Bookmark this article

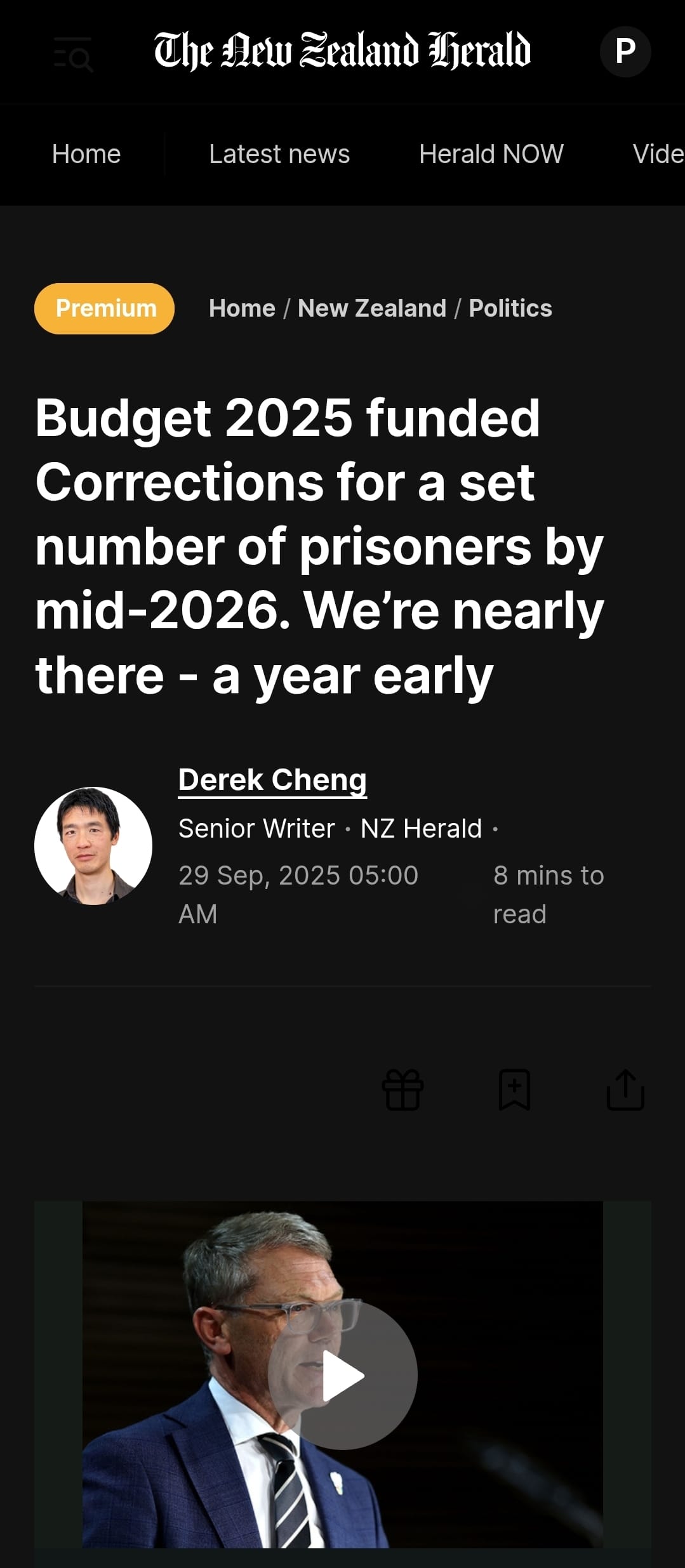(x=514, y=1090)
